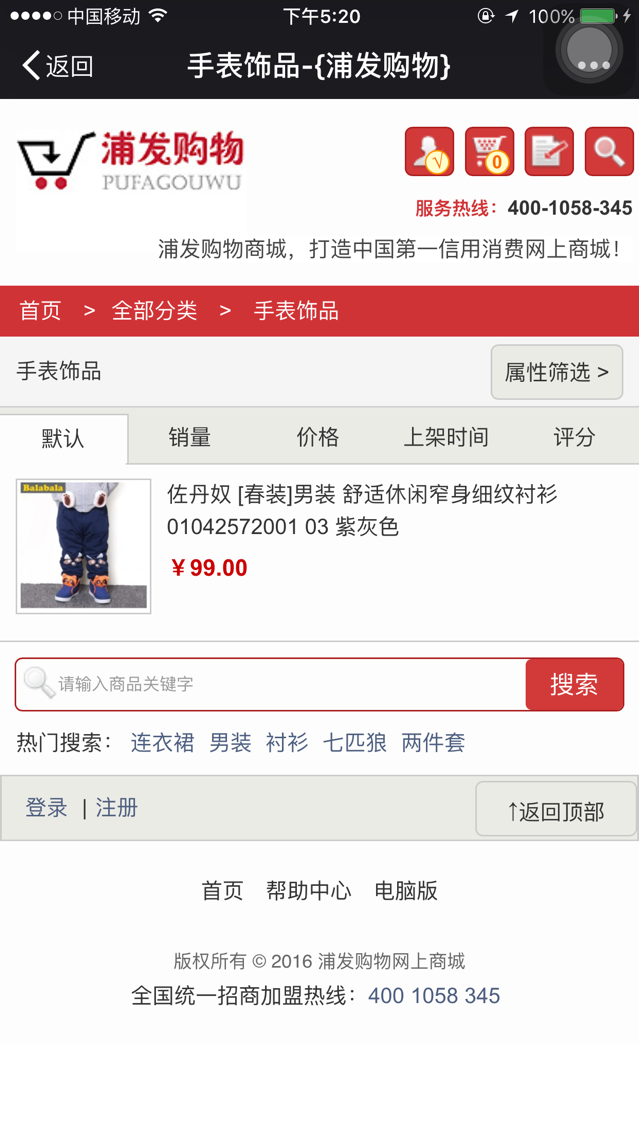Go back with the 返回 button
639x1136 pixels.
[x=58, y=66]
